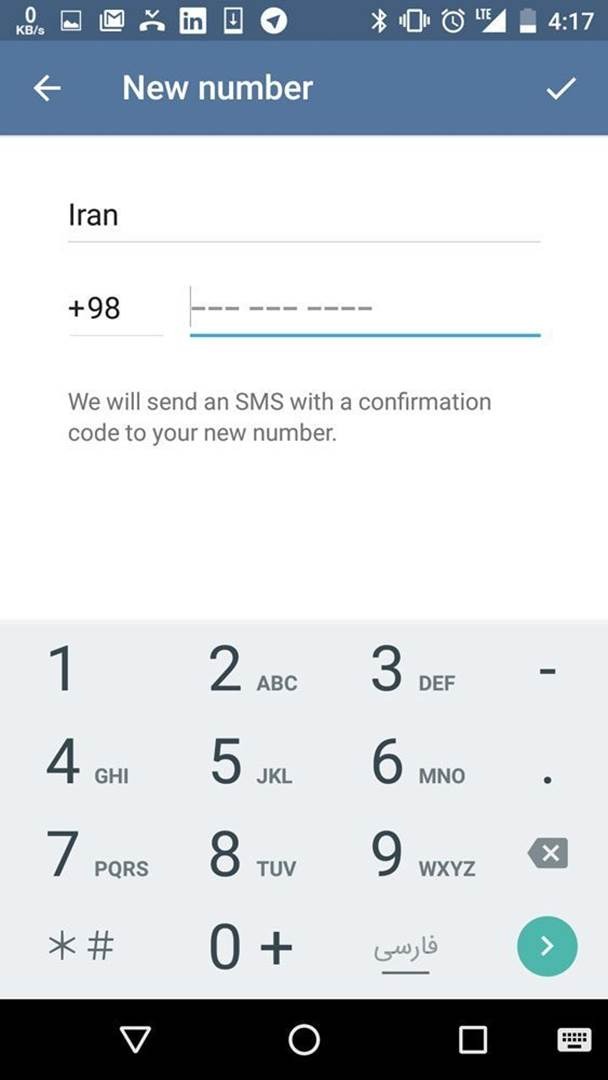Tap the Android home button
Screen dimensions: 608x1080
tap(304, 1040)
